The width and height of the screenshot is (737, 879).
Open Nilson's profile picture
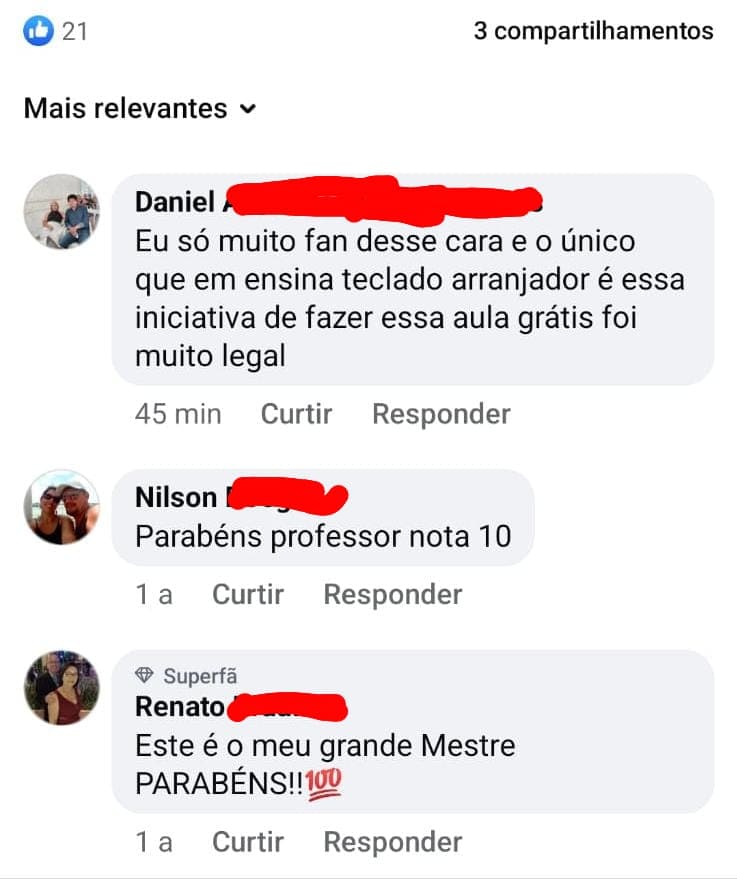pos(62,507)
